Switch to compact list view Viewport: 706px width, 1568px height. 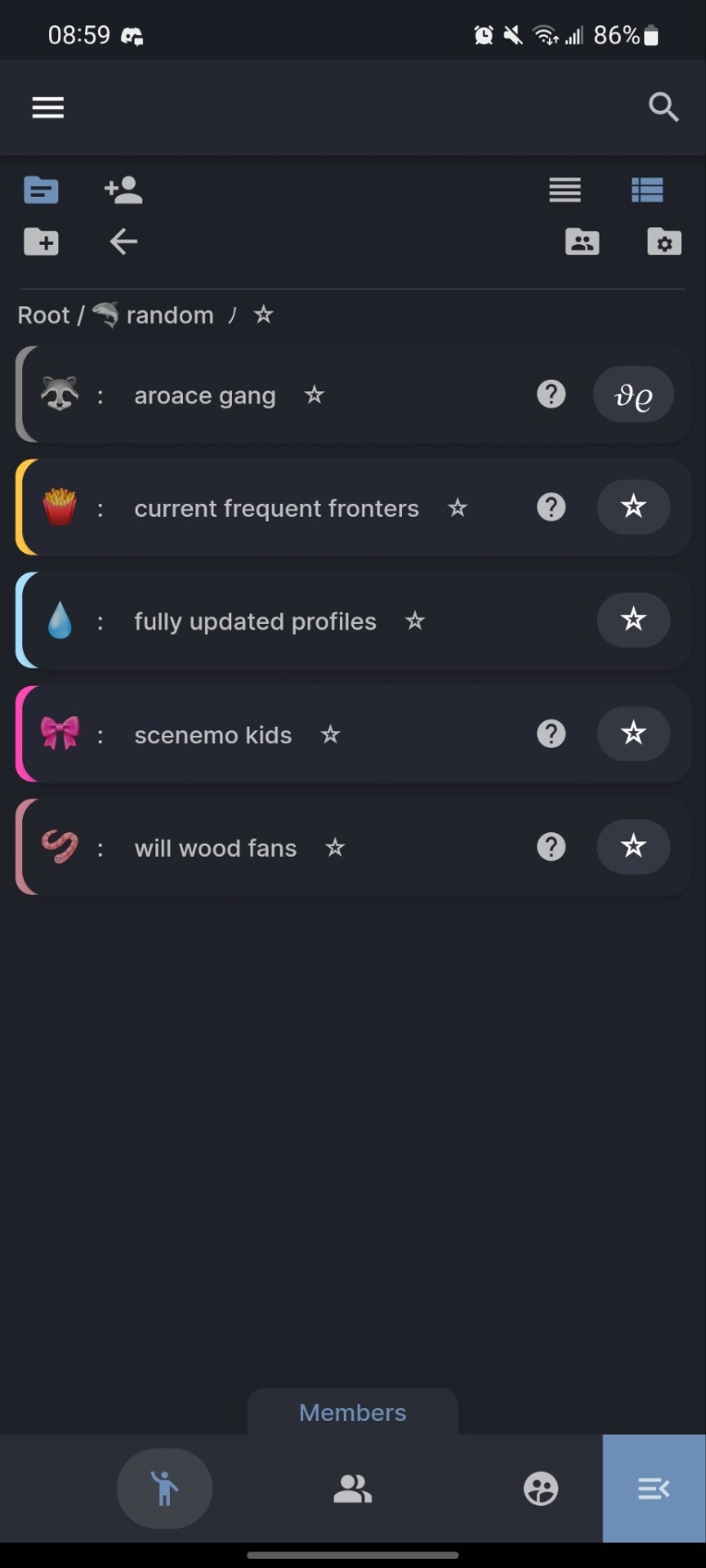click(565, 190)
